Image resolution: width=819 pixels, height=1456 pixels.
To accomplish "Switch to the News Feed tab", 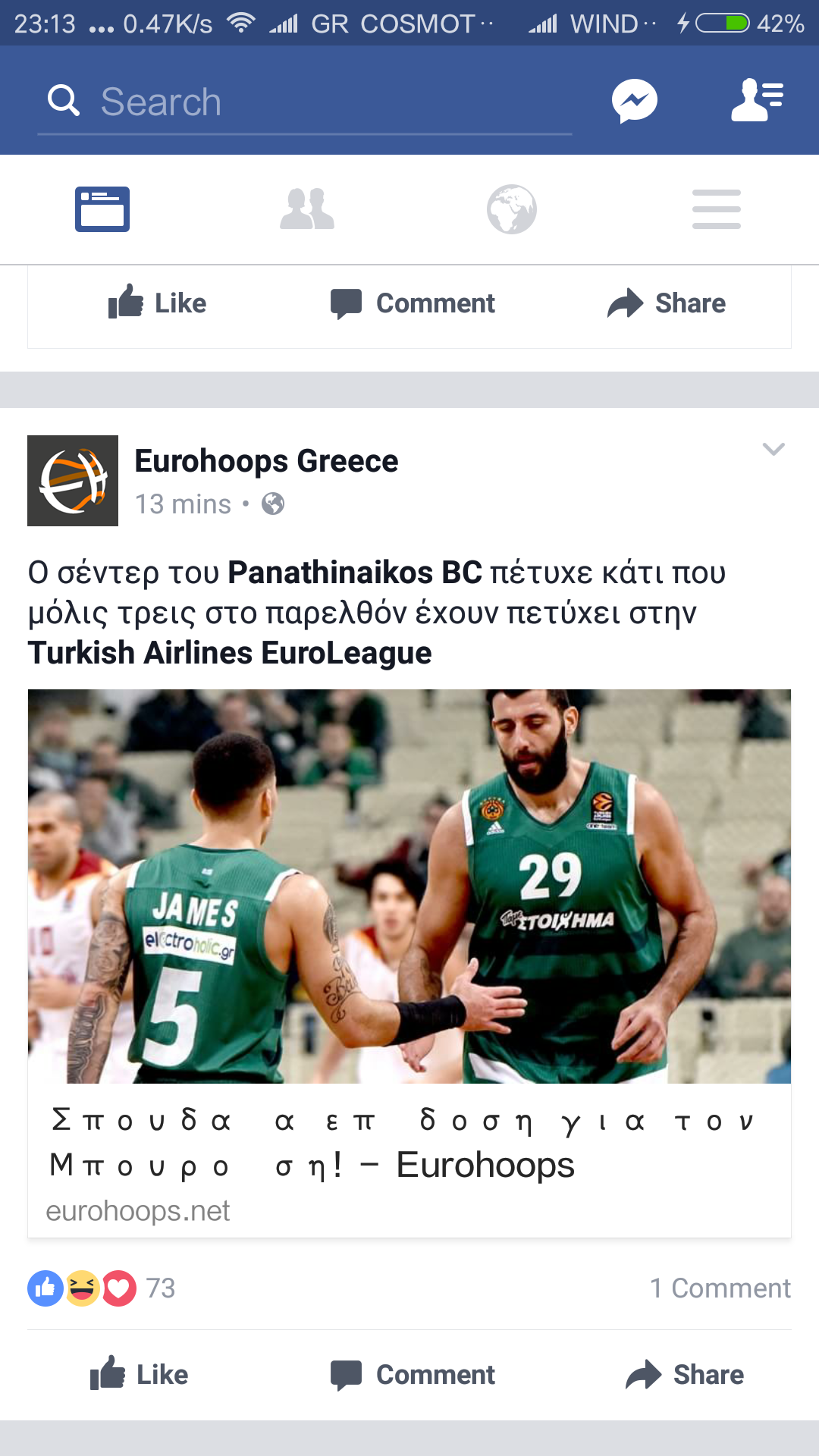I will coord(102,209).
